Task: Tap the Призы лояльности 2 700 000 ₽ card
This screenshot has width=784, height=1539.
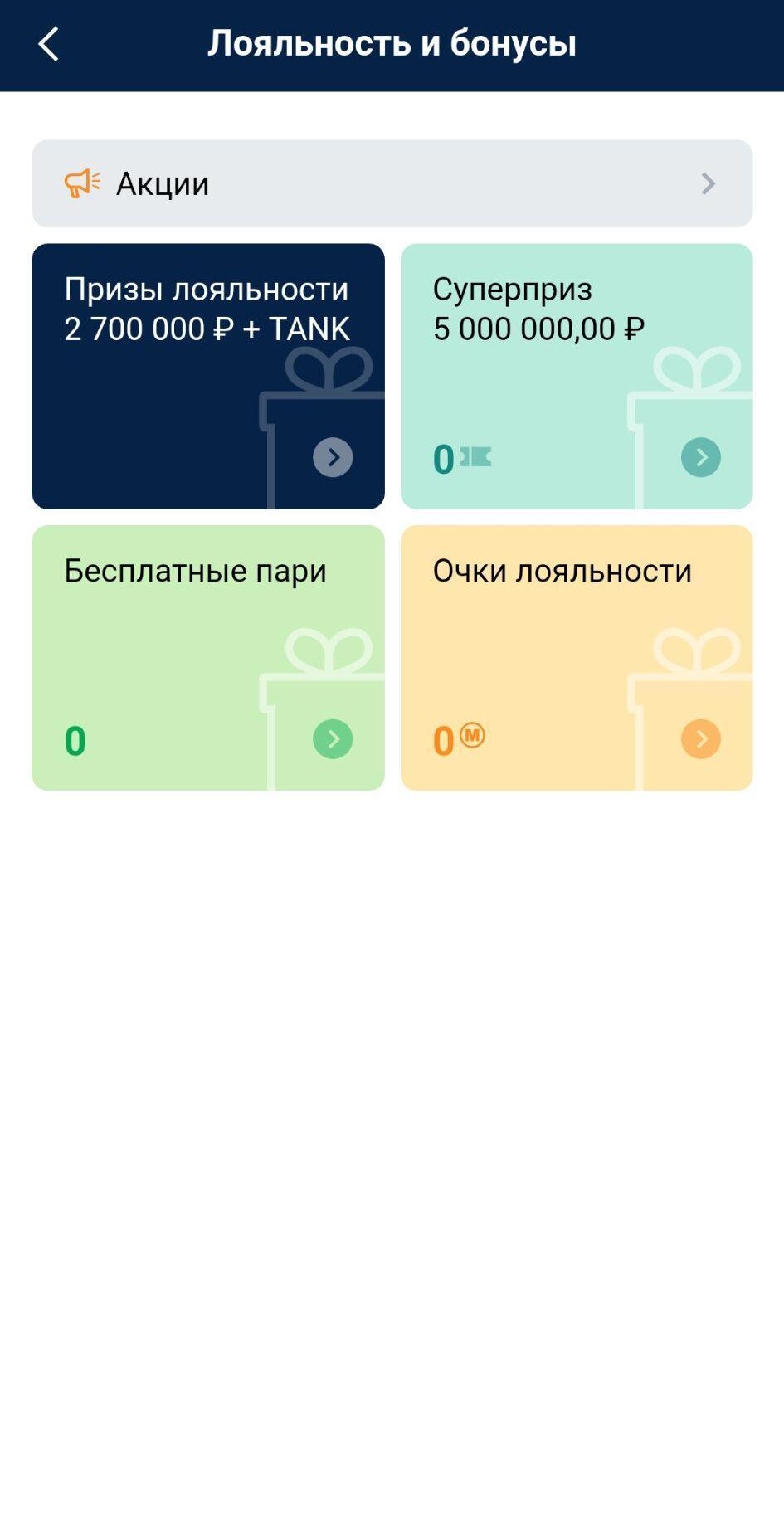Action: coord(207,373)
